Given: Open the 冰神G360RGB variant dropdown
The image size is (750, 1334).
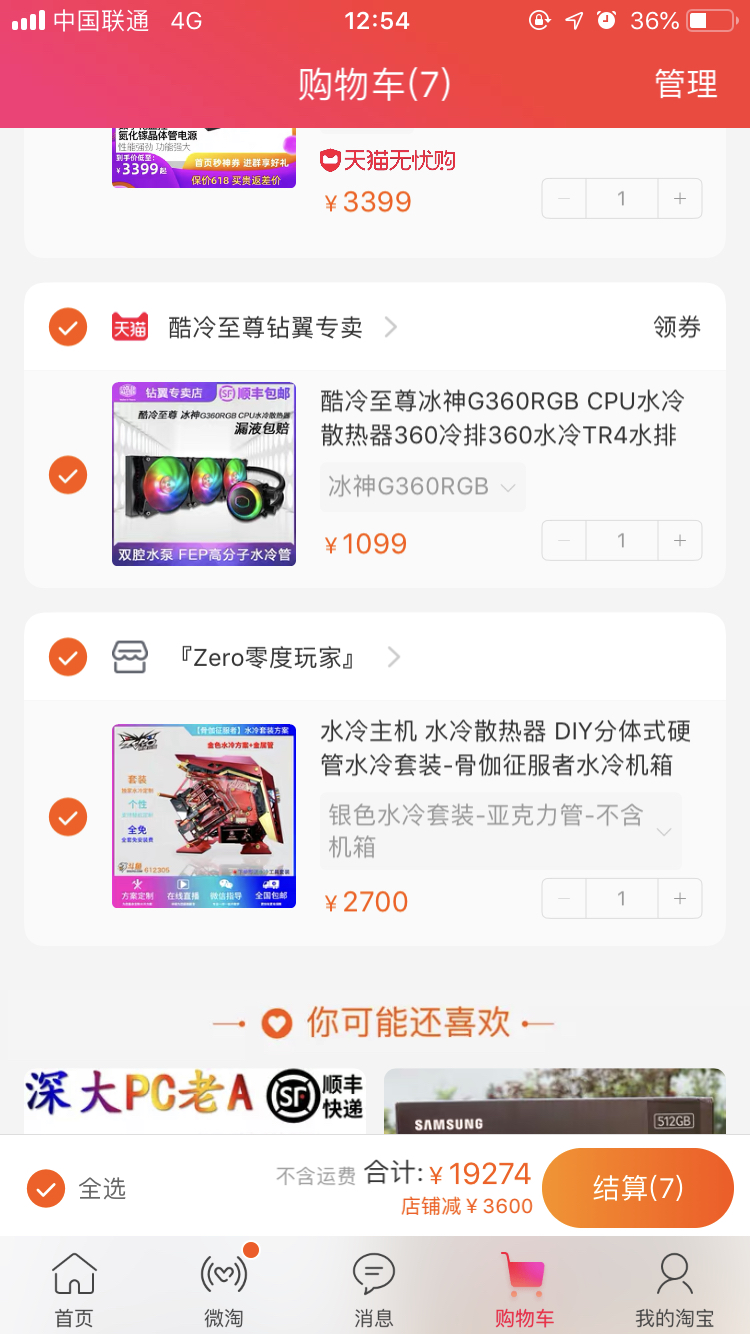Looking at the screenshot, I should coord(422,487).
